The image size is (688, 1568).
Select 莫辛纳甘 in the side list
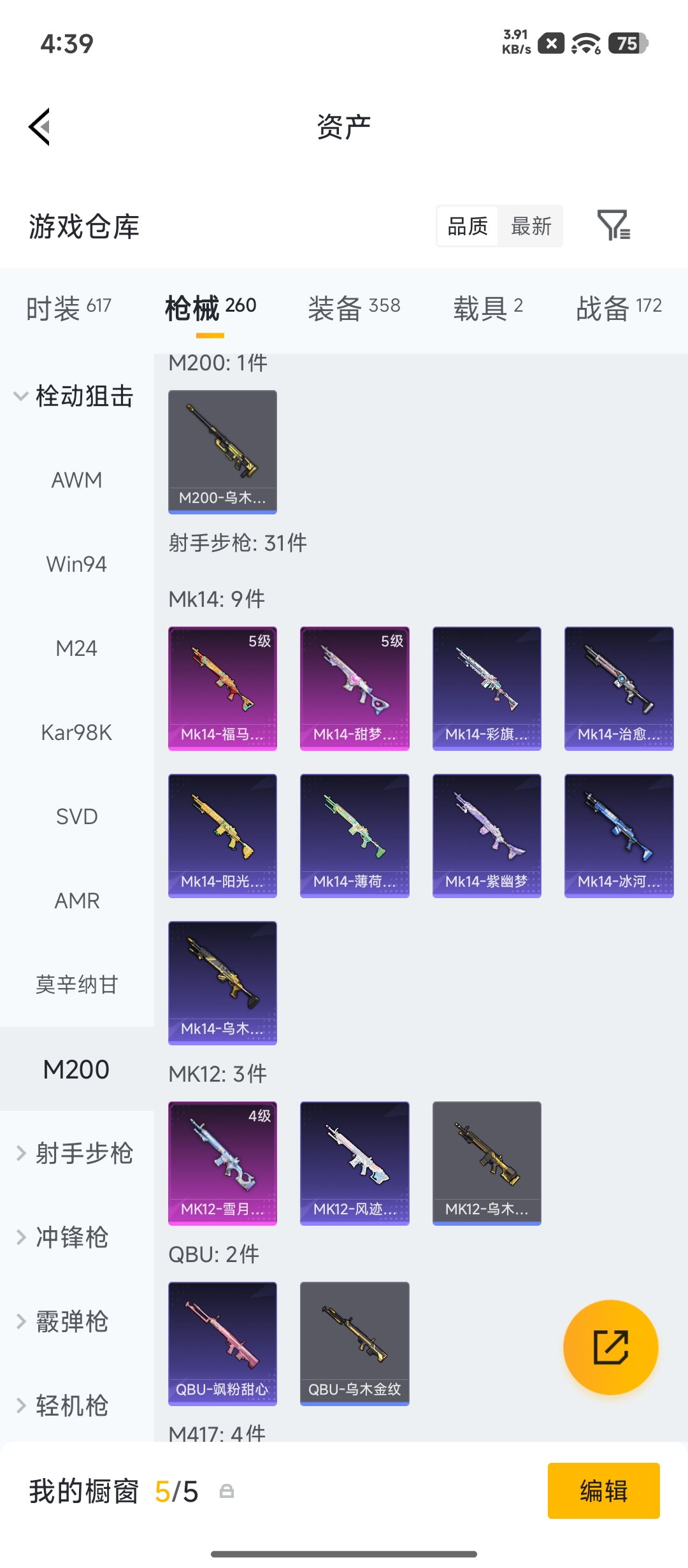(76, 985)
